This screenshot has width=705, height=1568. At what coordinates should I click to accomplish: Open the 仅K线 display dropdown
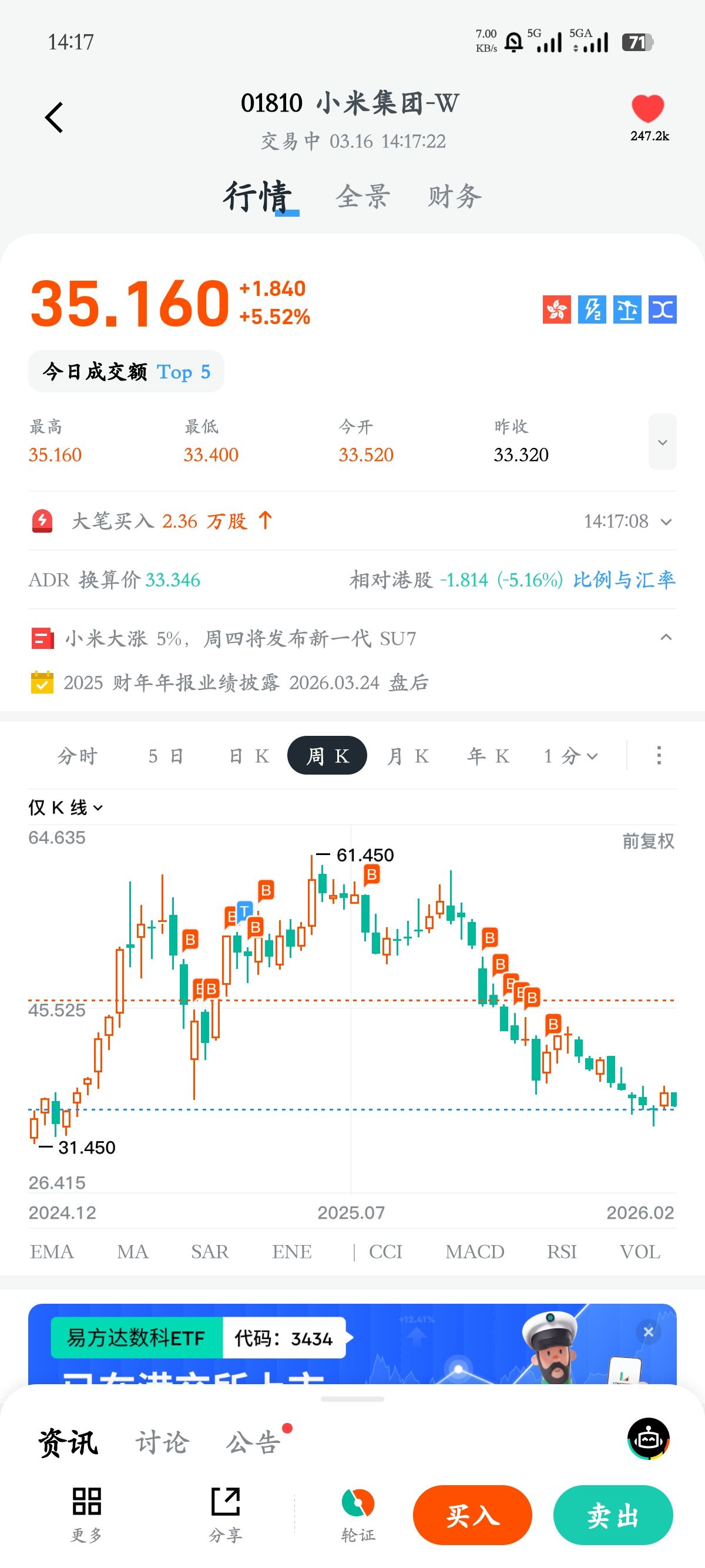point(66,807)
